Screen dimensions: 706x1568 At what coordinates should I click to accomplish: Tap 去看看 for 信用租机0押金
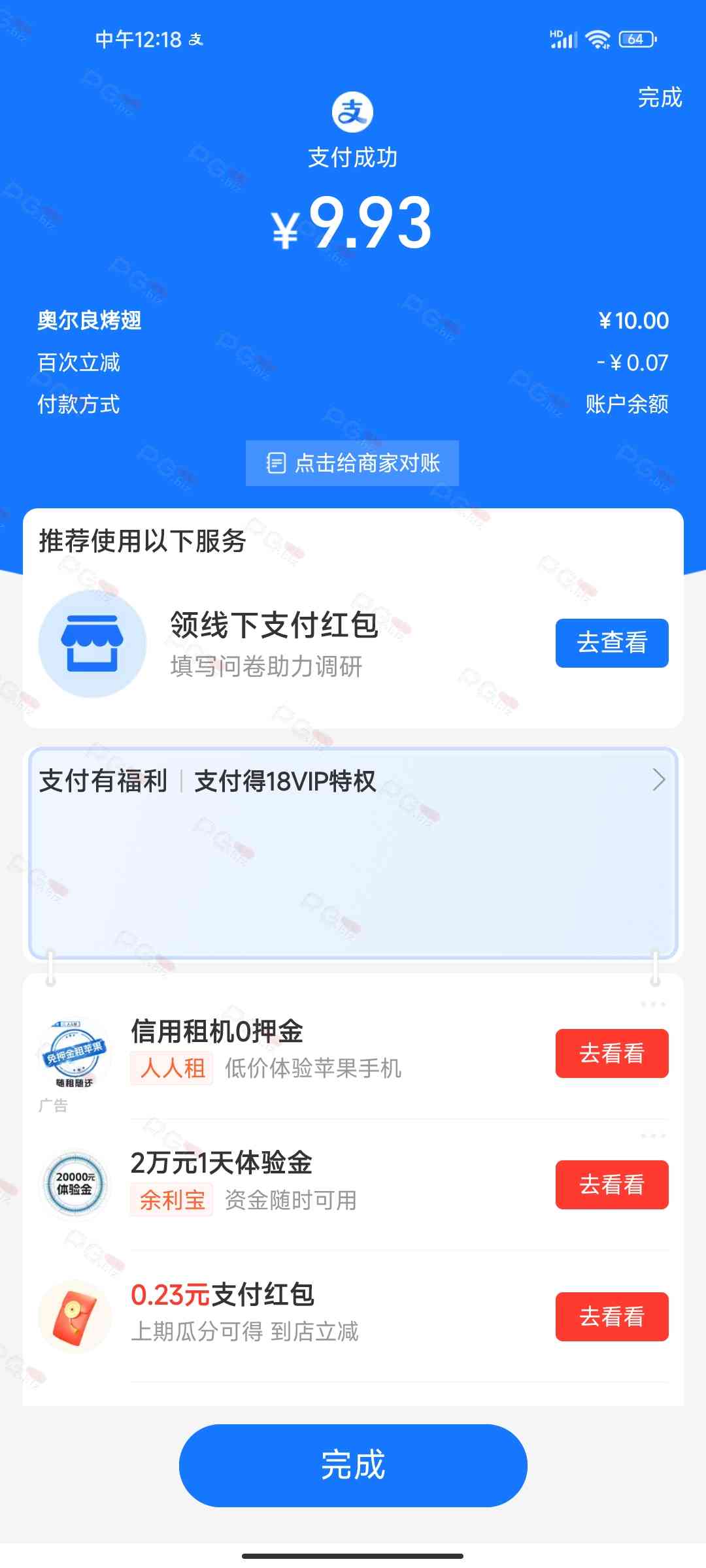[x=611, y=1053]
